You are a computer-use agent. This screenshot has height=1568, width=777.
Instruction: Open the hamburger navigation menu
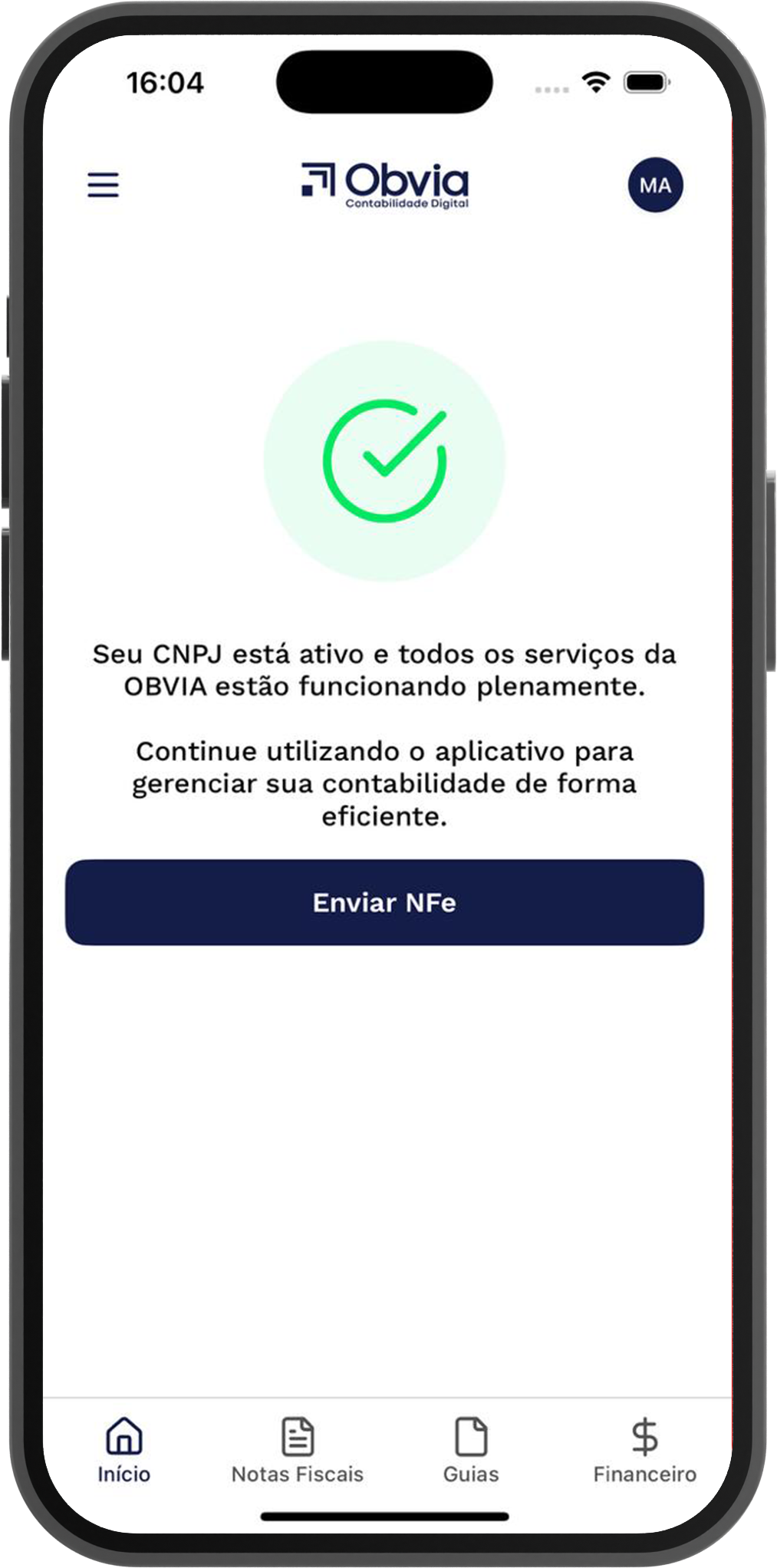[103, 185]
